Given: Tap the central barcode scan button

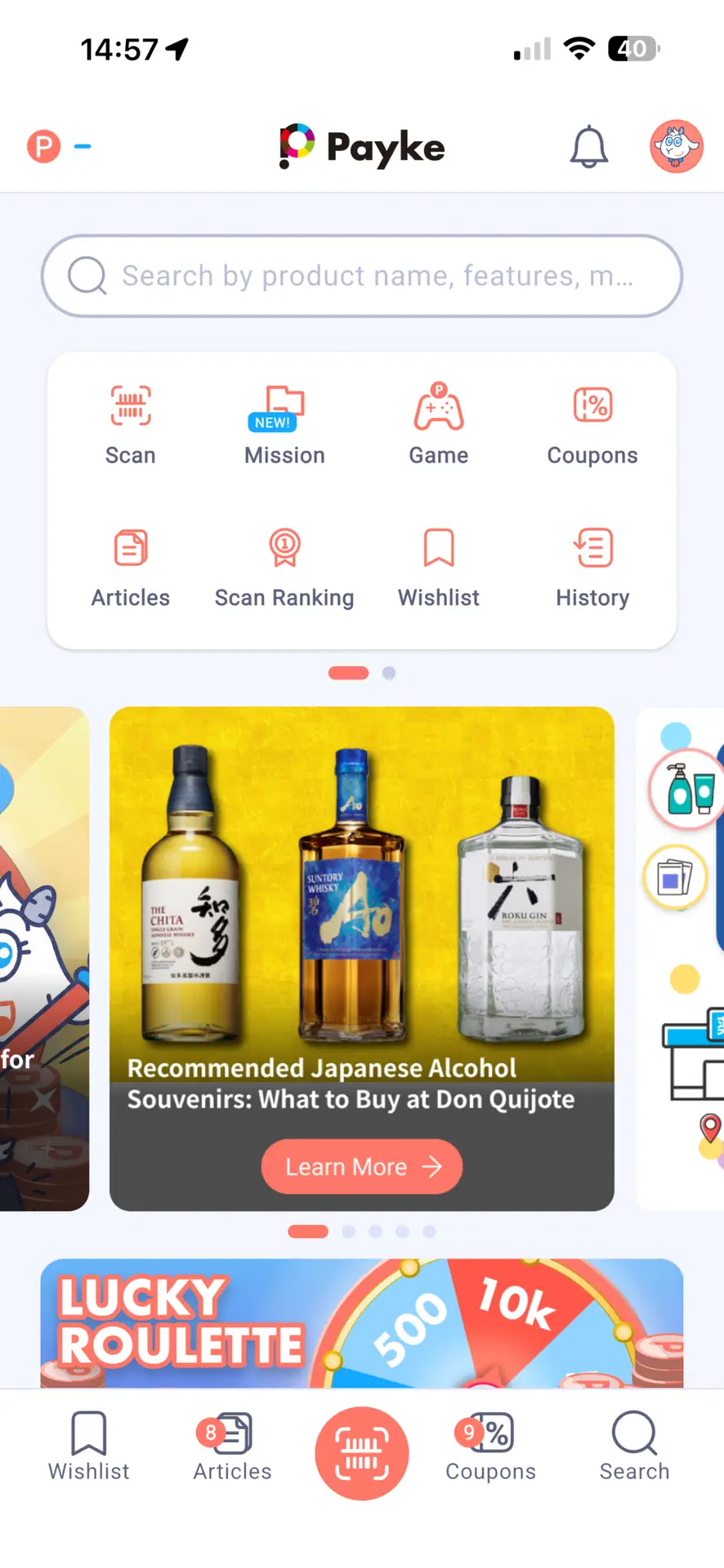Looking at the screenshot, I should click(362, 1453).
